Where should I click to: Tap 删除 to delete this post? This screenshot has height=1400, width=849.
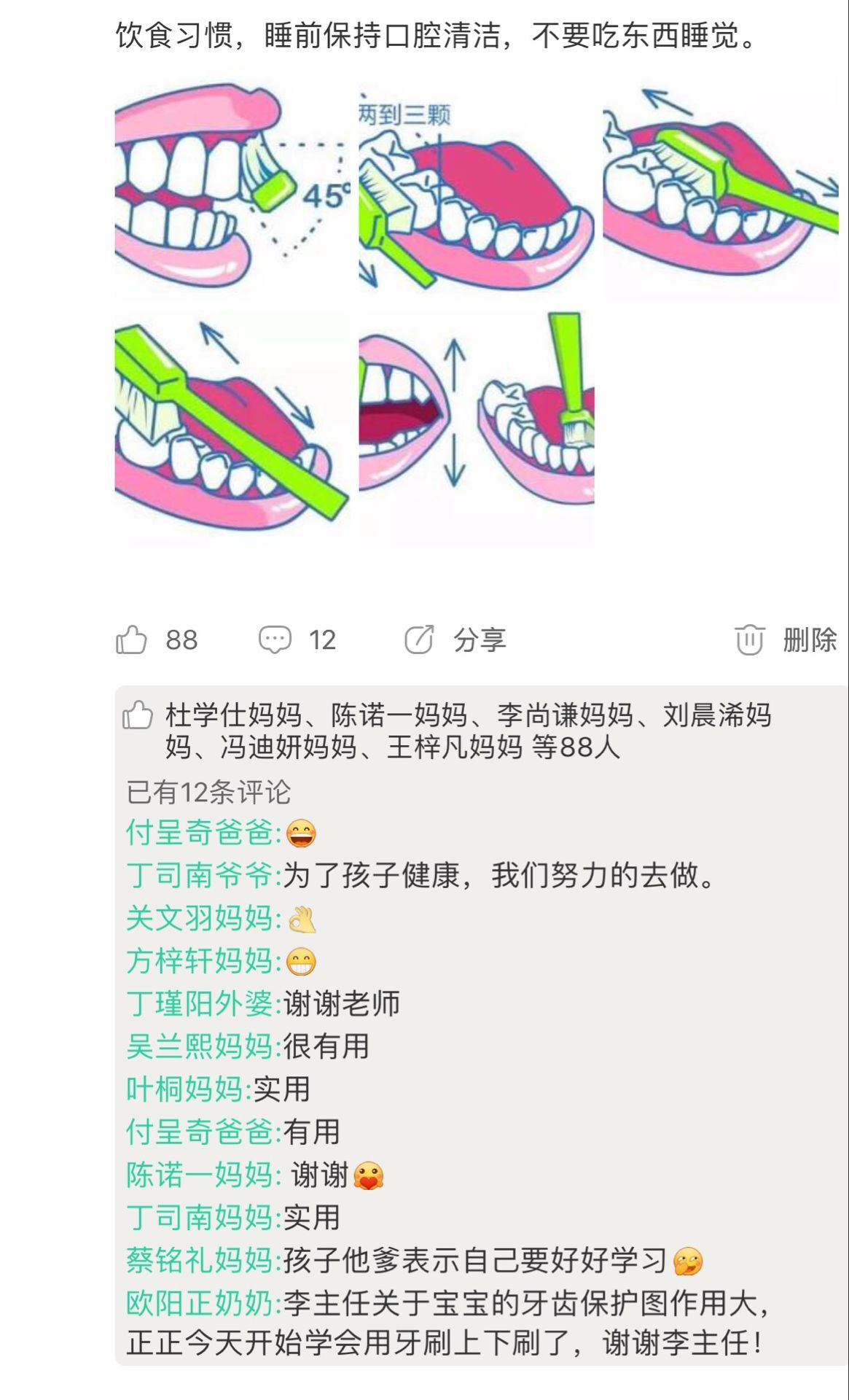(786, 640)
